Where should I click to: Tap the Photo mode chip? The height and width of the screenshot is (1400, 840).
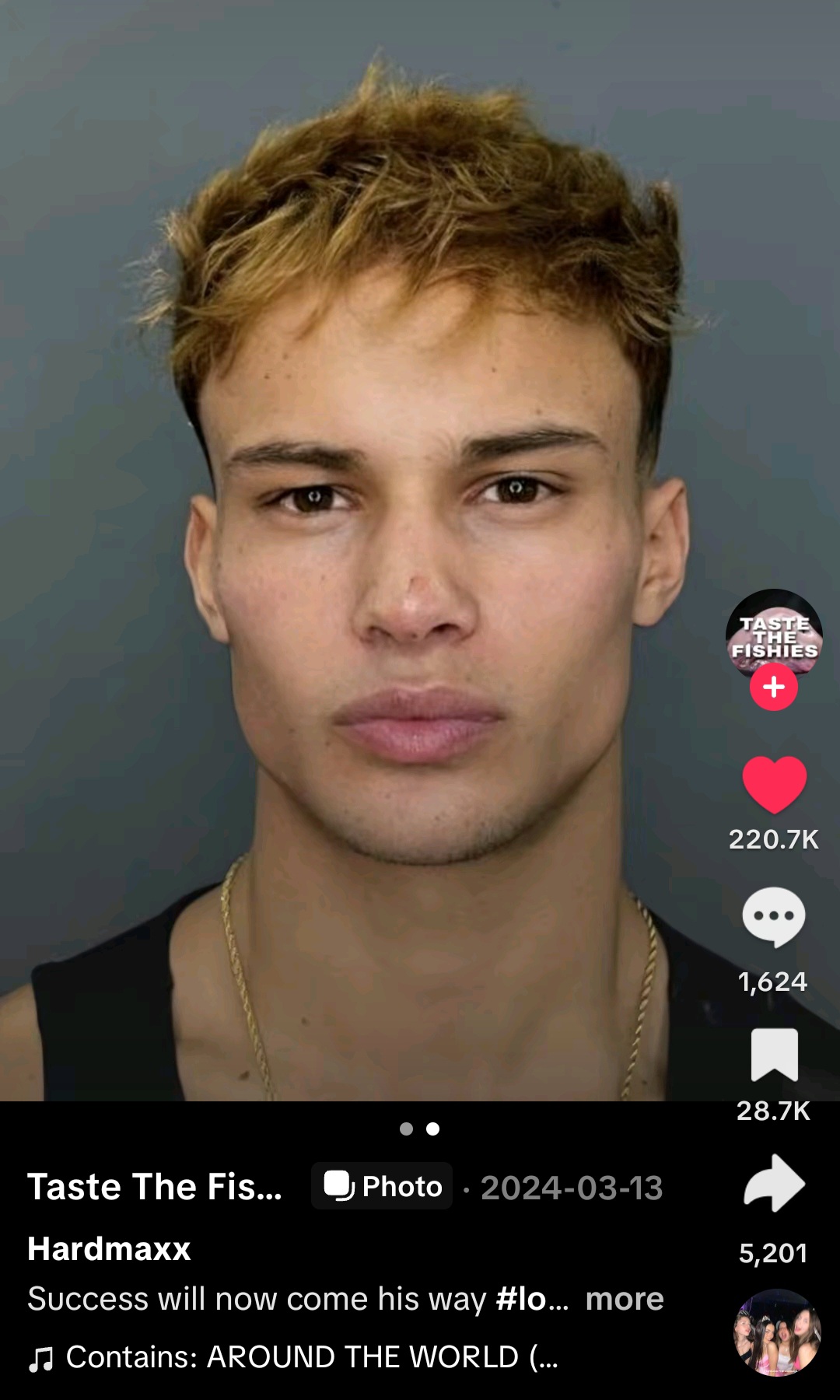(382, 1186)
